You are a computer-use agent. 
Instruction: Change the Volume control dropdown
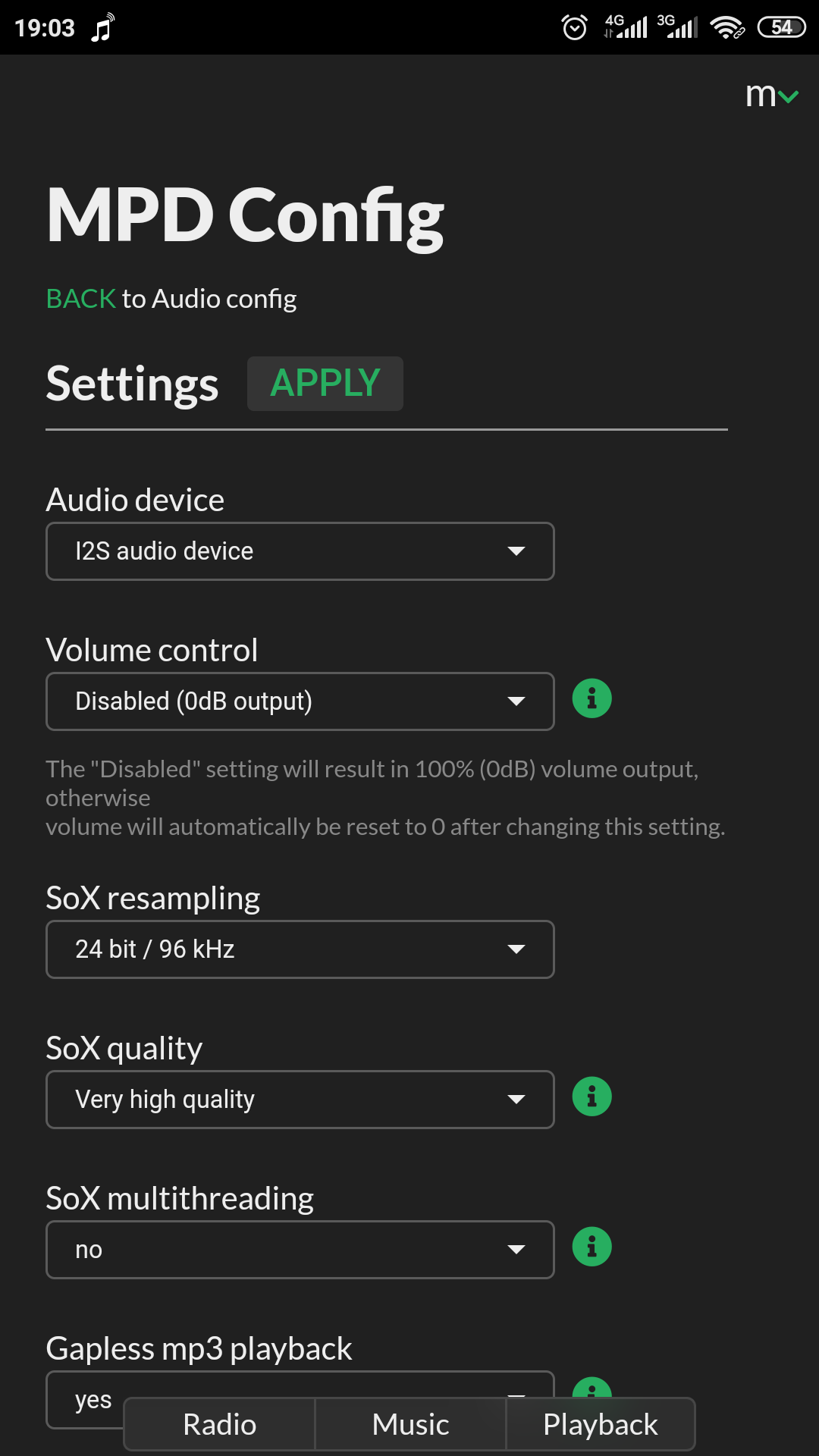point(300,701)
